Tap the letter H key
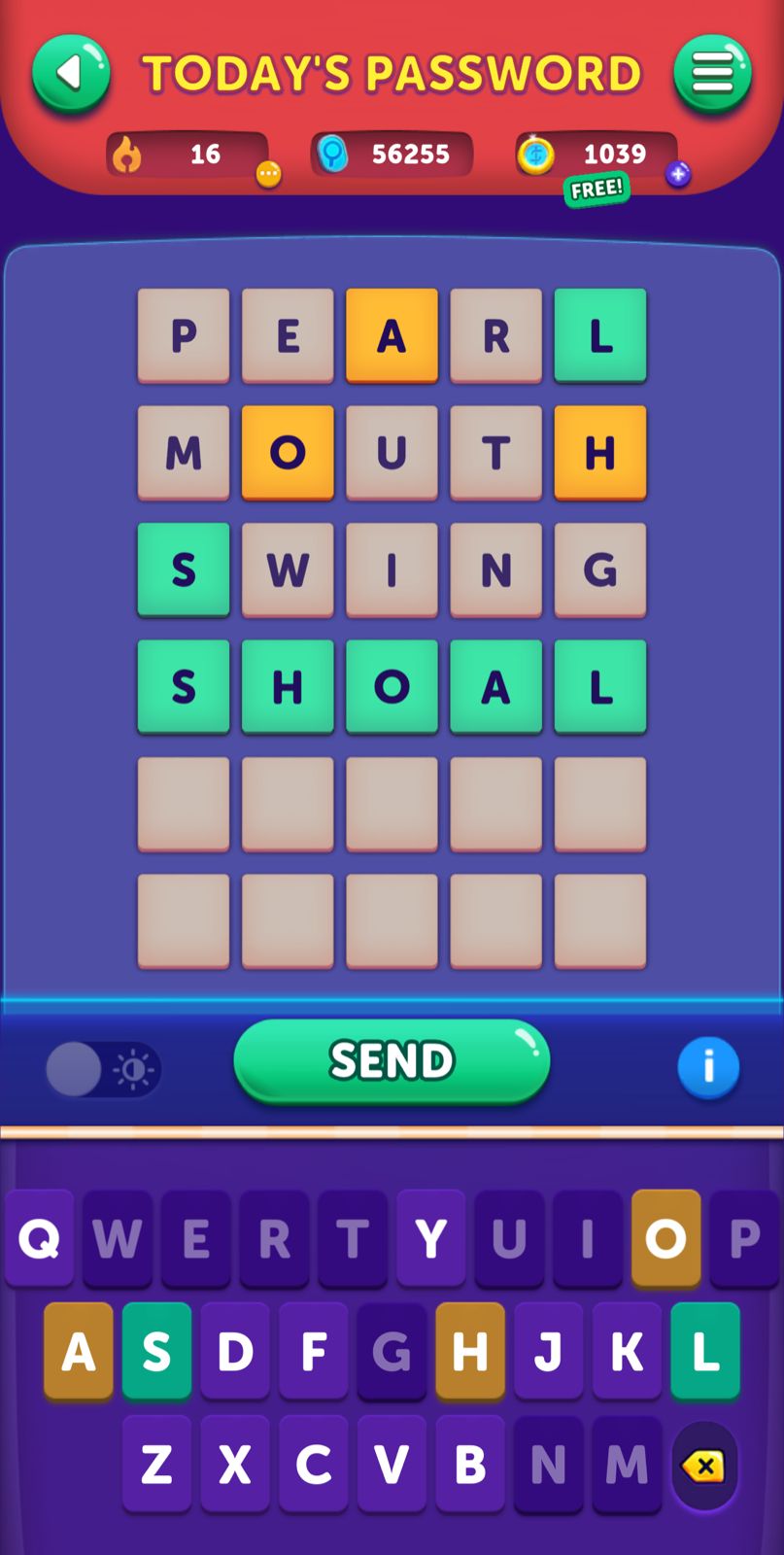The image size is (784, 1555). tap(470, 1351)
